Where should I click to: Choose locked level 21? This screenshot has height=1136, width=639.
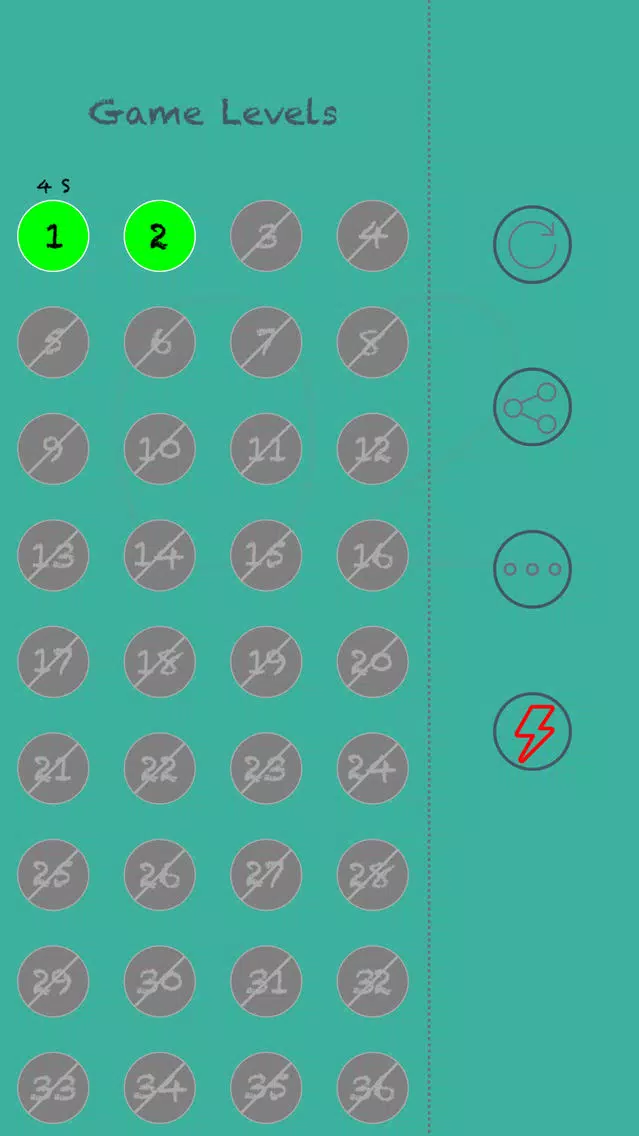(53, 768)
